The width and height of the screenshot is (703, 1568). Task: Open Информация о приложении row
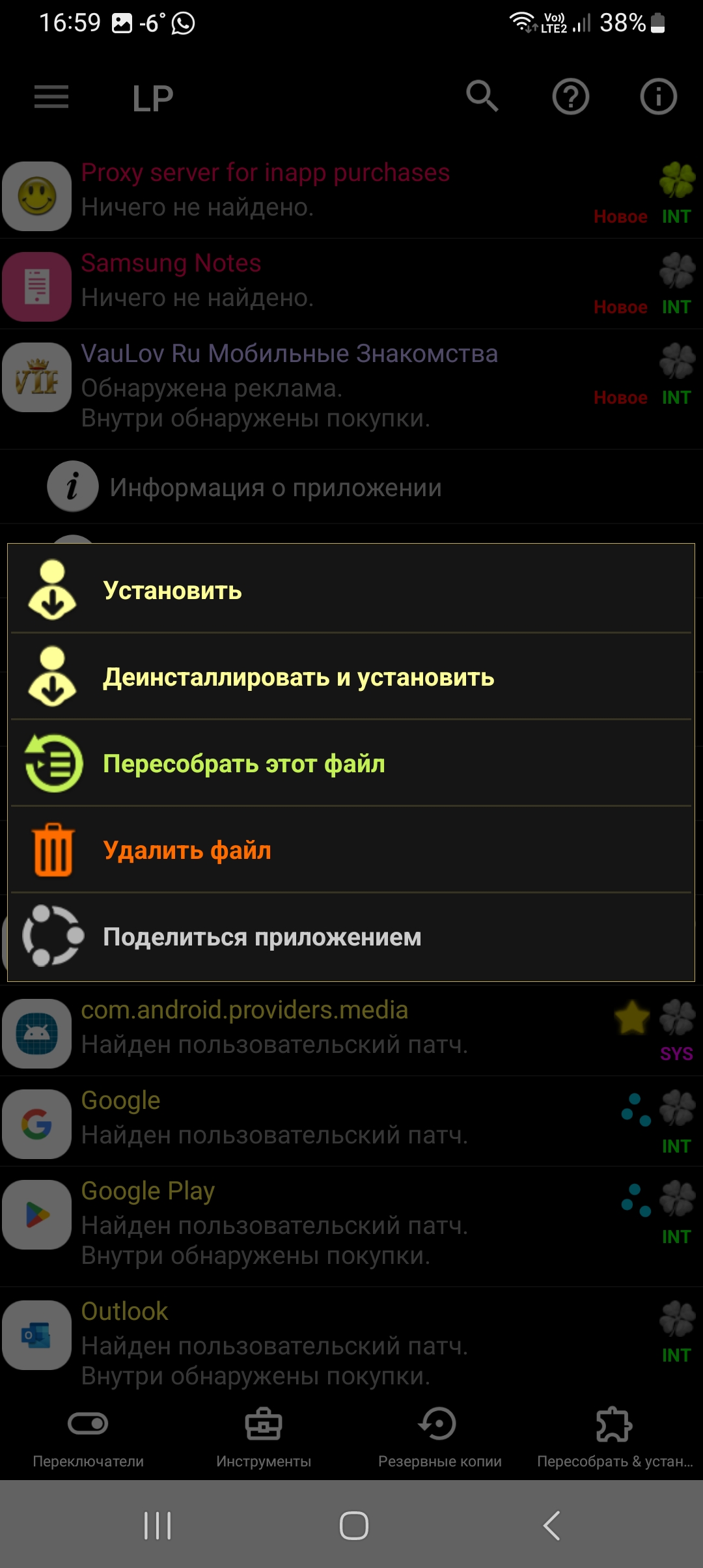click(351, 487)
